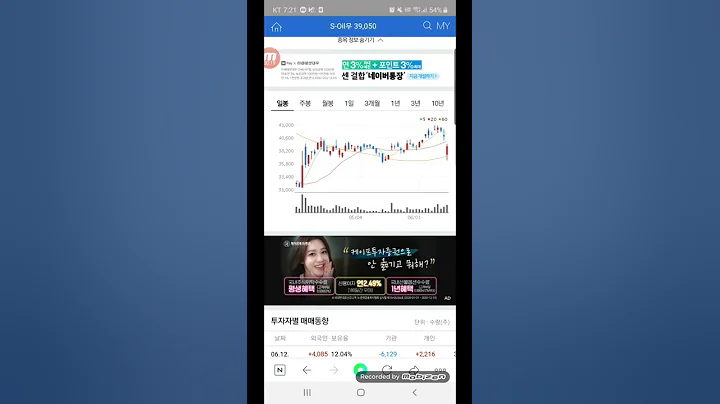Reload the page with refresh icon

tap(387, 370)
